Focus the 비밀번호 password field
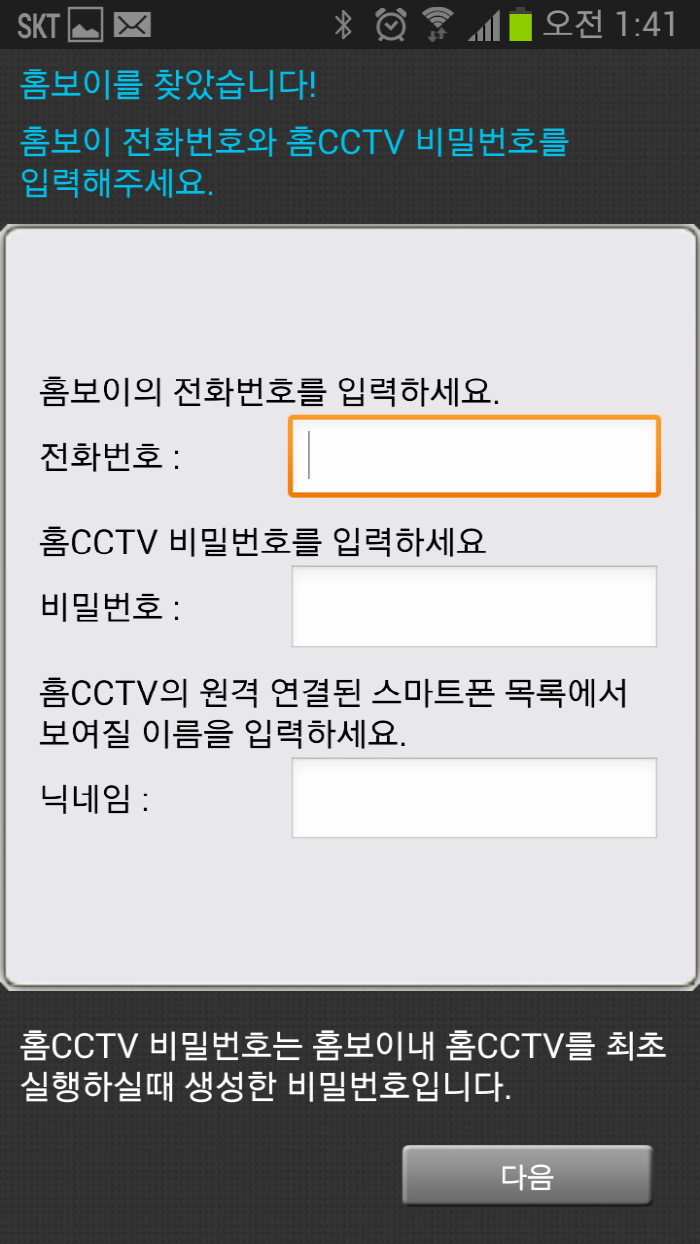The height and width of the screenshot is (1244, 700). [474, 606]
